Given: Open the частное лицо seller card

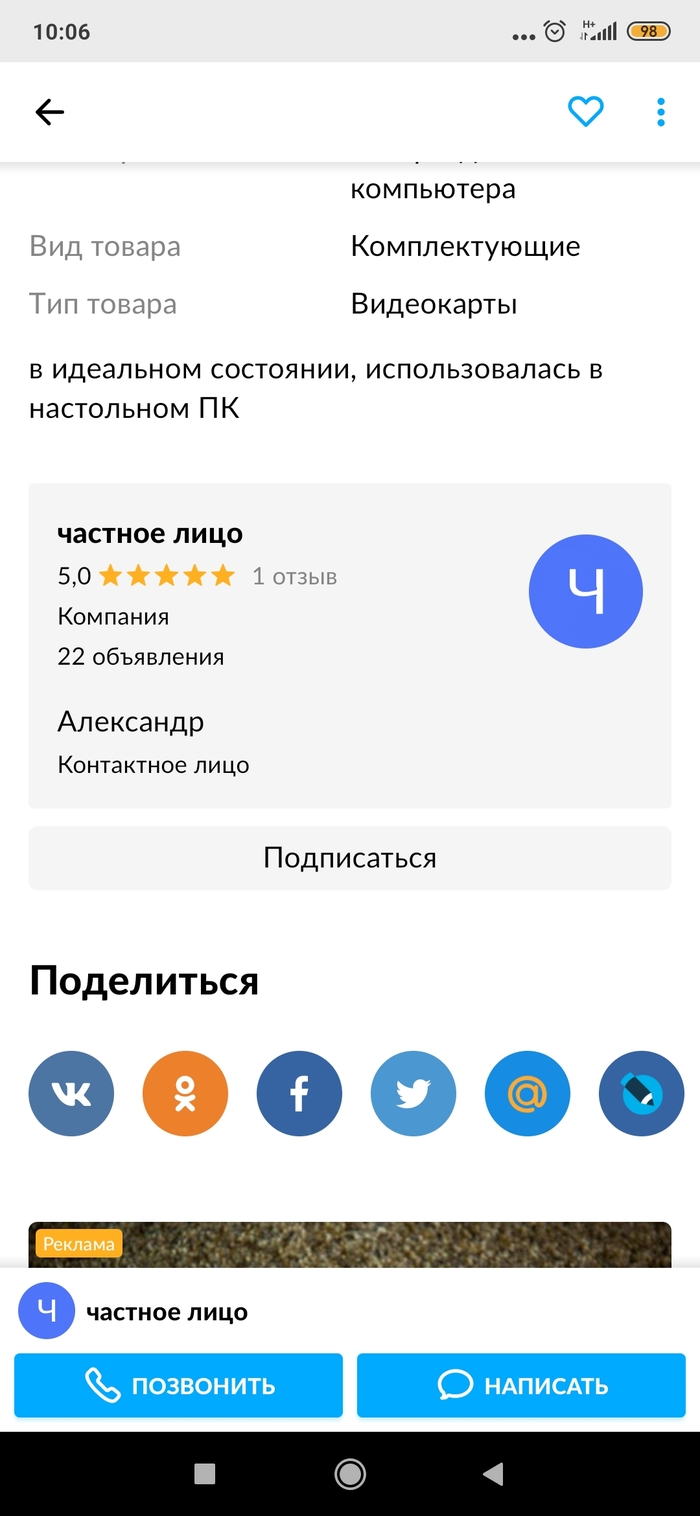Looking at the screenshot, I should tap(349, 645).
